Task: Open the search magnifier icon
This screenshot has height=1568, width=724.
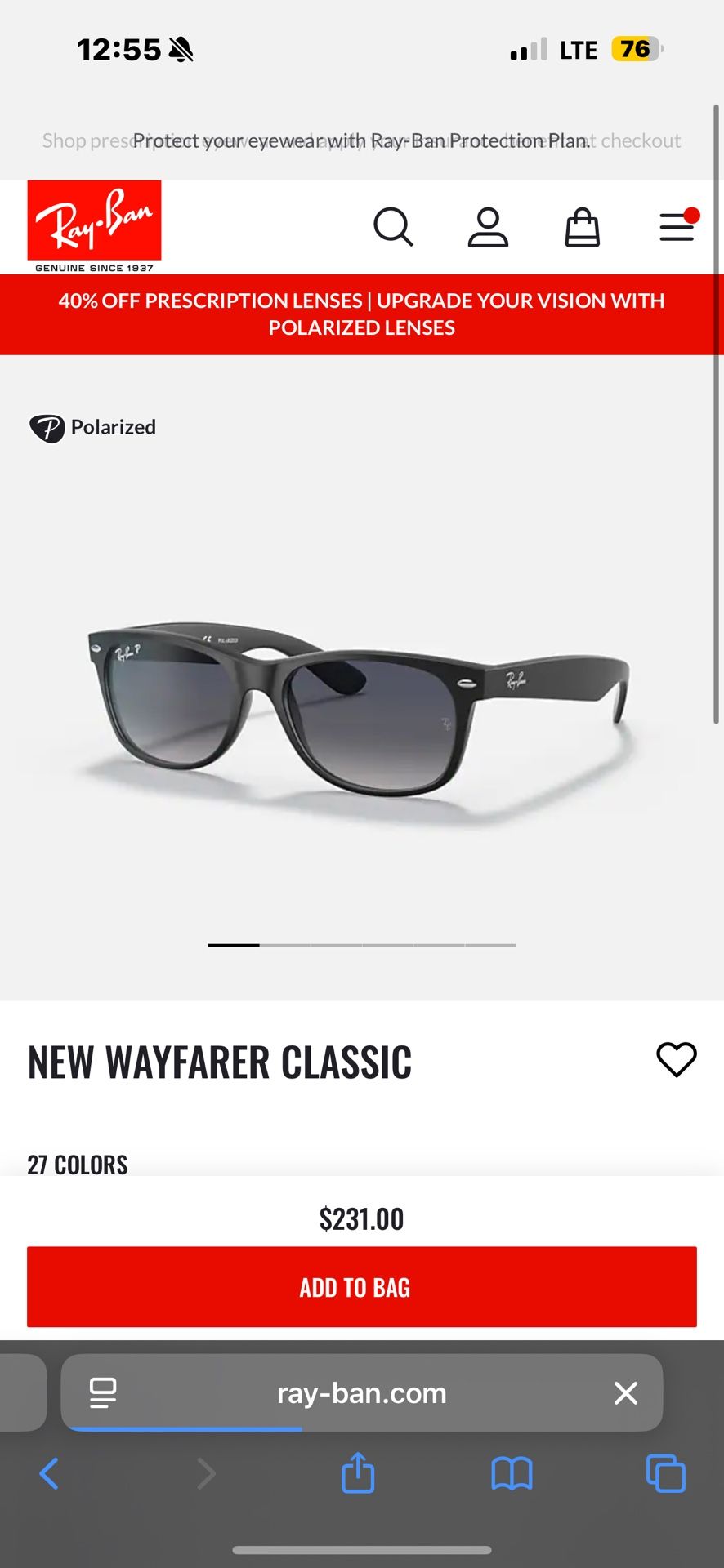Action: pos(393,227)
